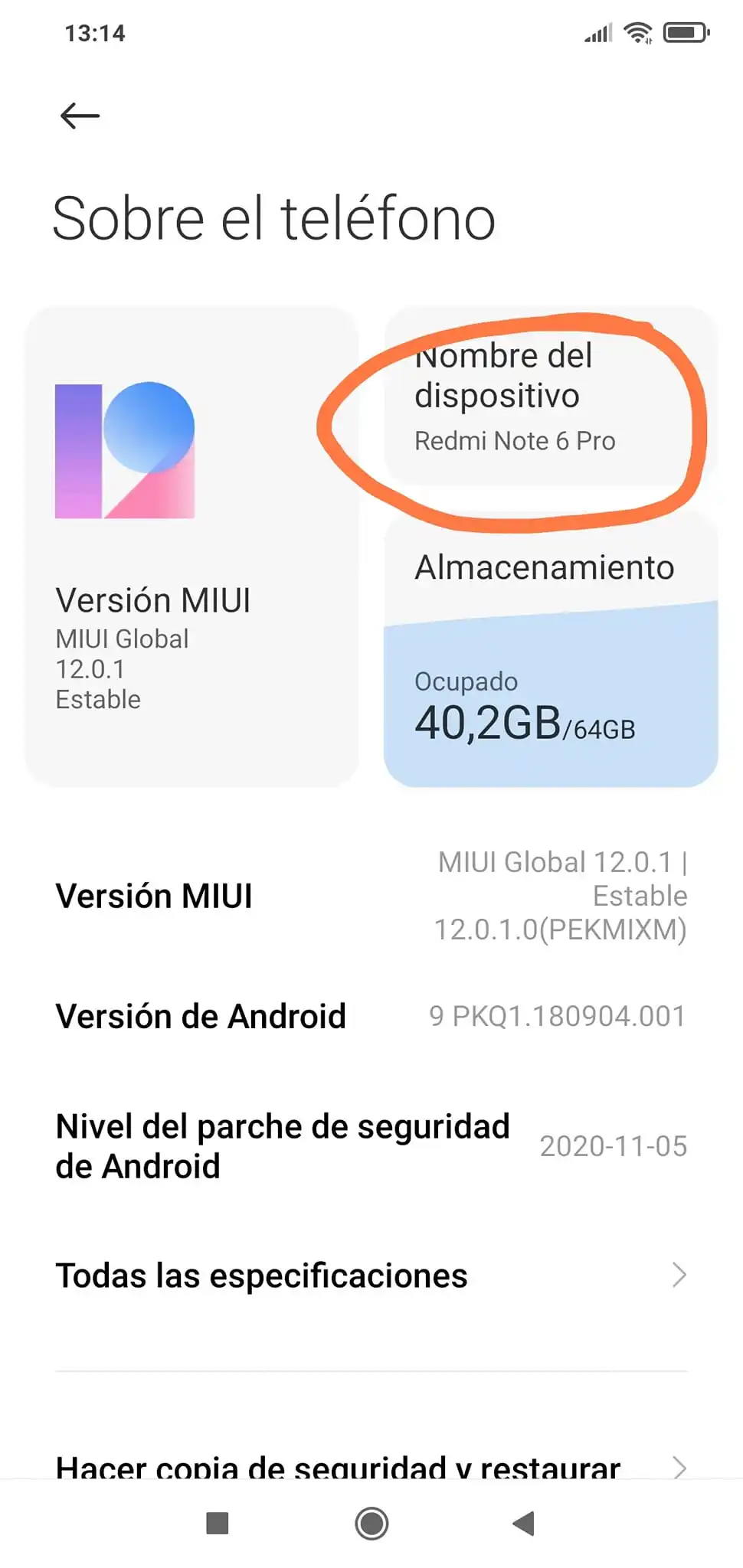The image size is (743, 1568).
Task: Tap the Versión MIUI row with PEKMIXM
Action: tap(371, 896)
